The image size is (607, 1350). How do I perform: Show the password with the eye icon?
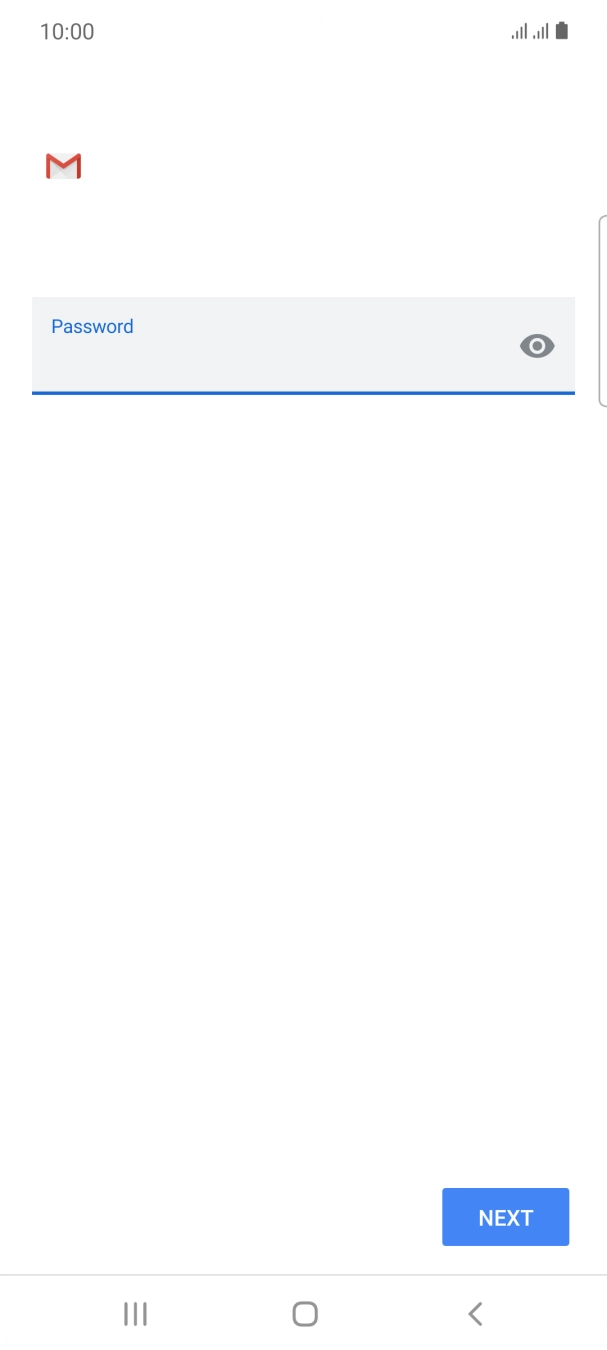point(537,346)
